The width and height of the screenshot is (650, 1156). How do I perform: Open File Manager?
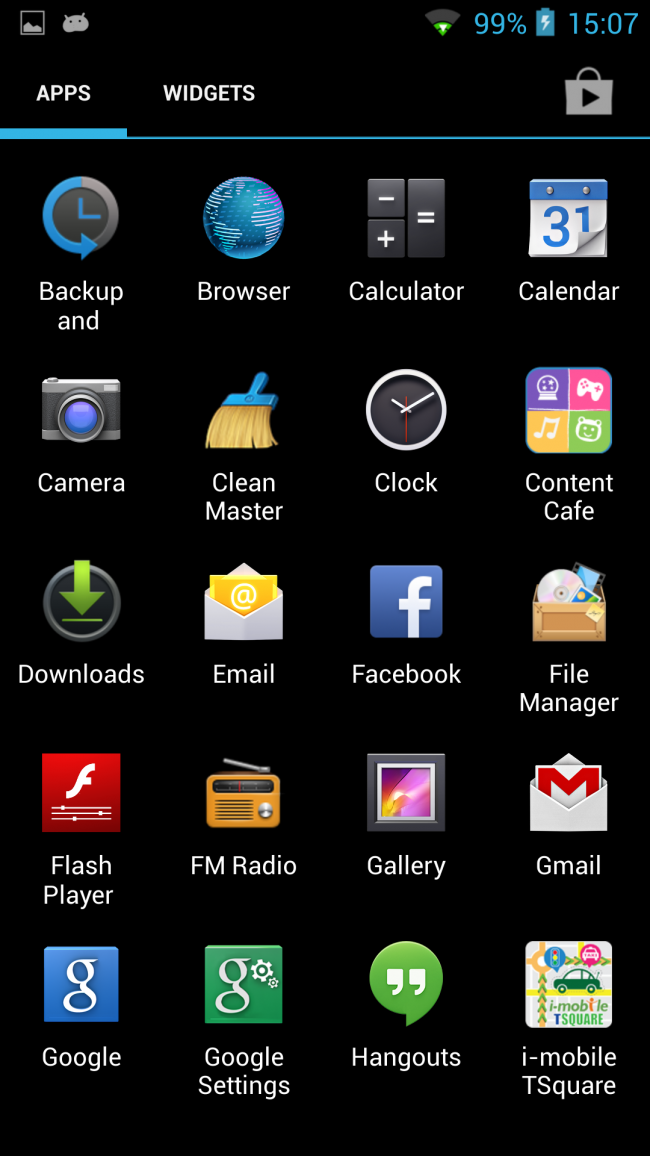point(568,602)
